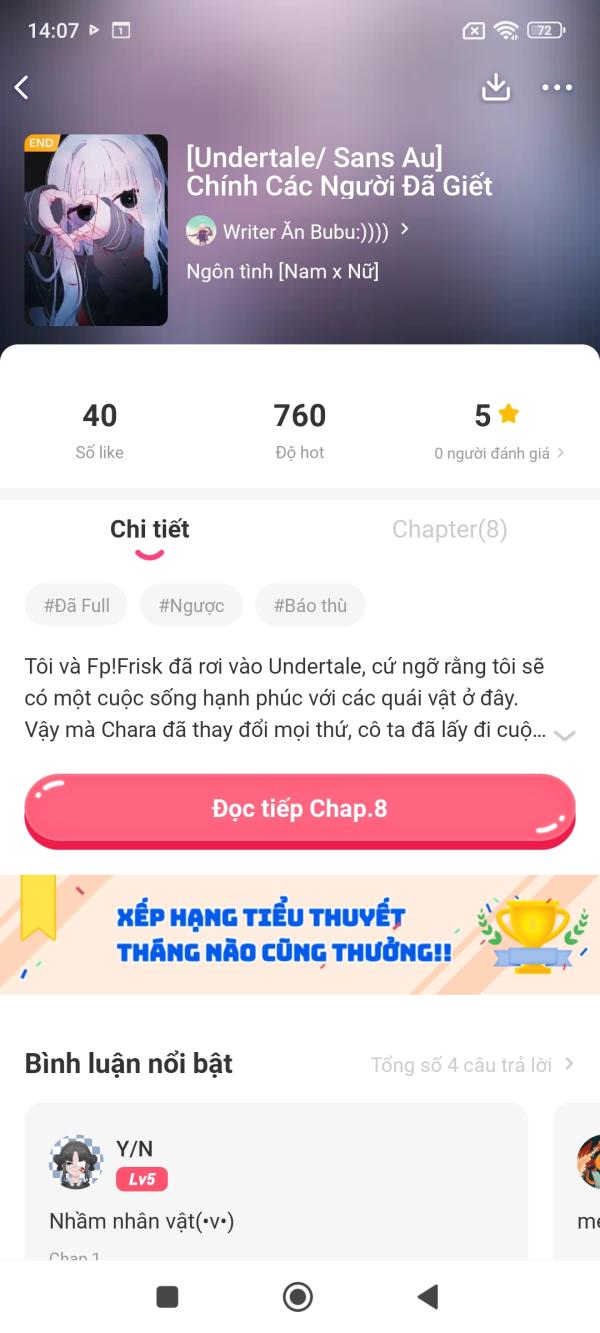Open author Writer Ăn Bubu's profile

coord(300,231)
